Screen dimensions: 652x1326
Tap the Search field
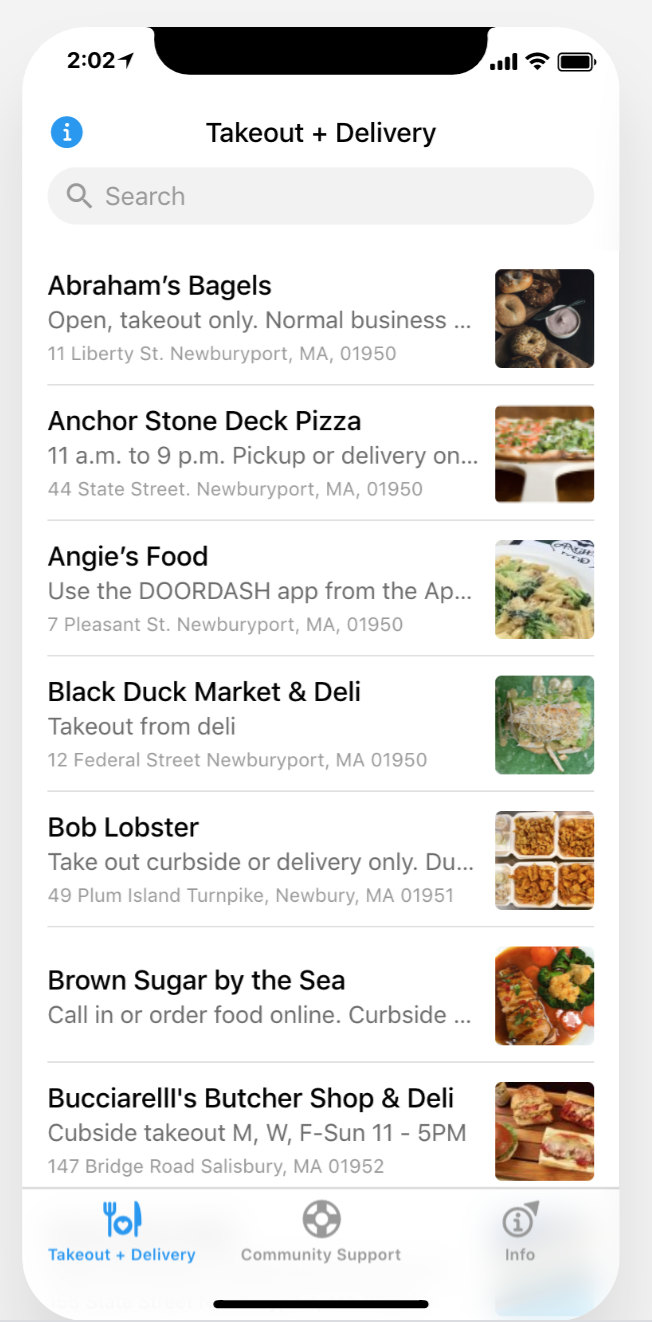(x=321, y=196)
